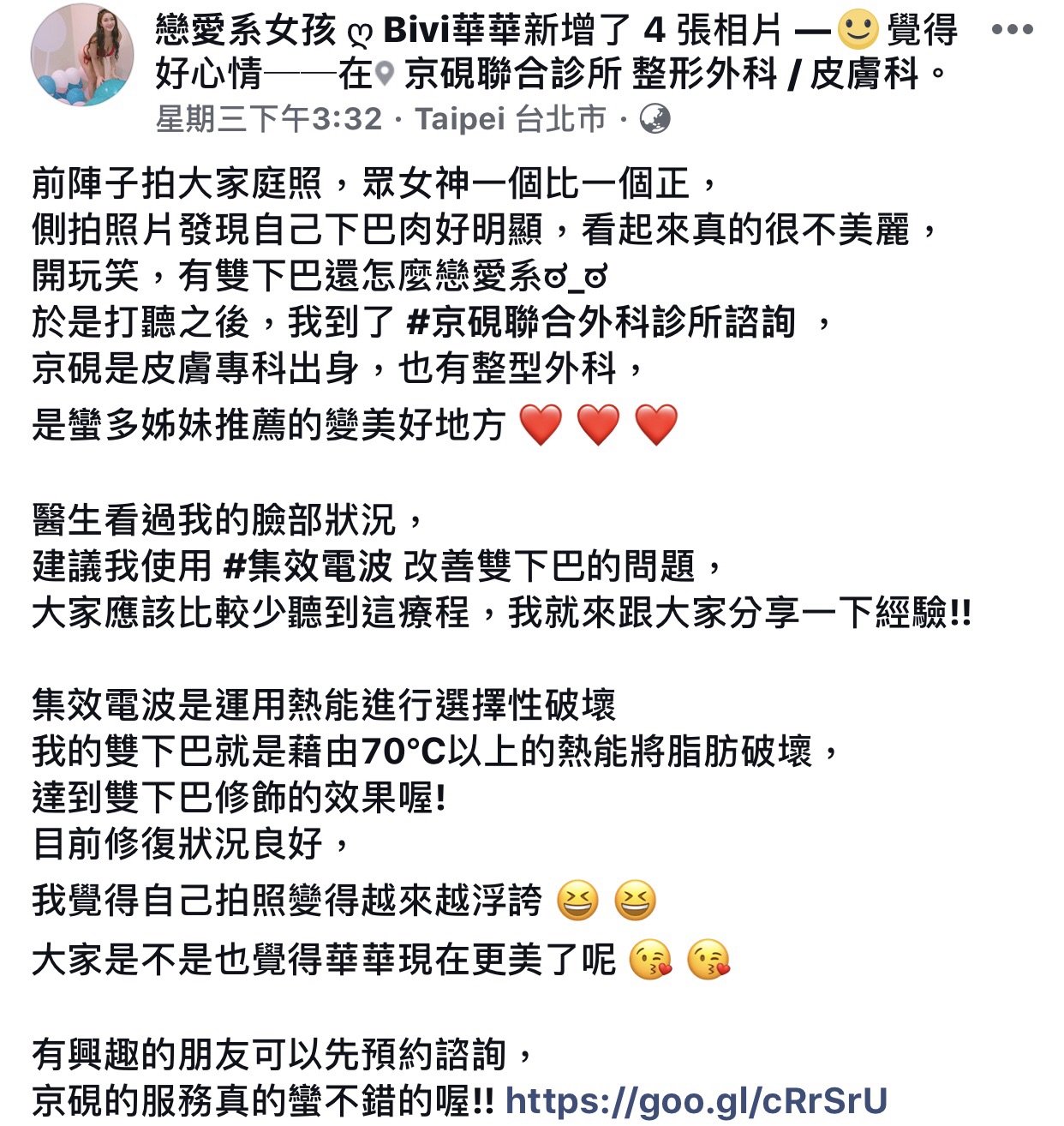Open the post's three-dot options menu
1064x1126 pixels.
click(1012, 29)
